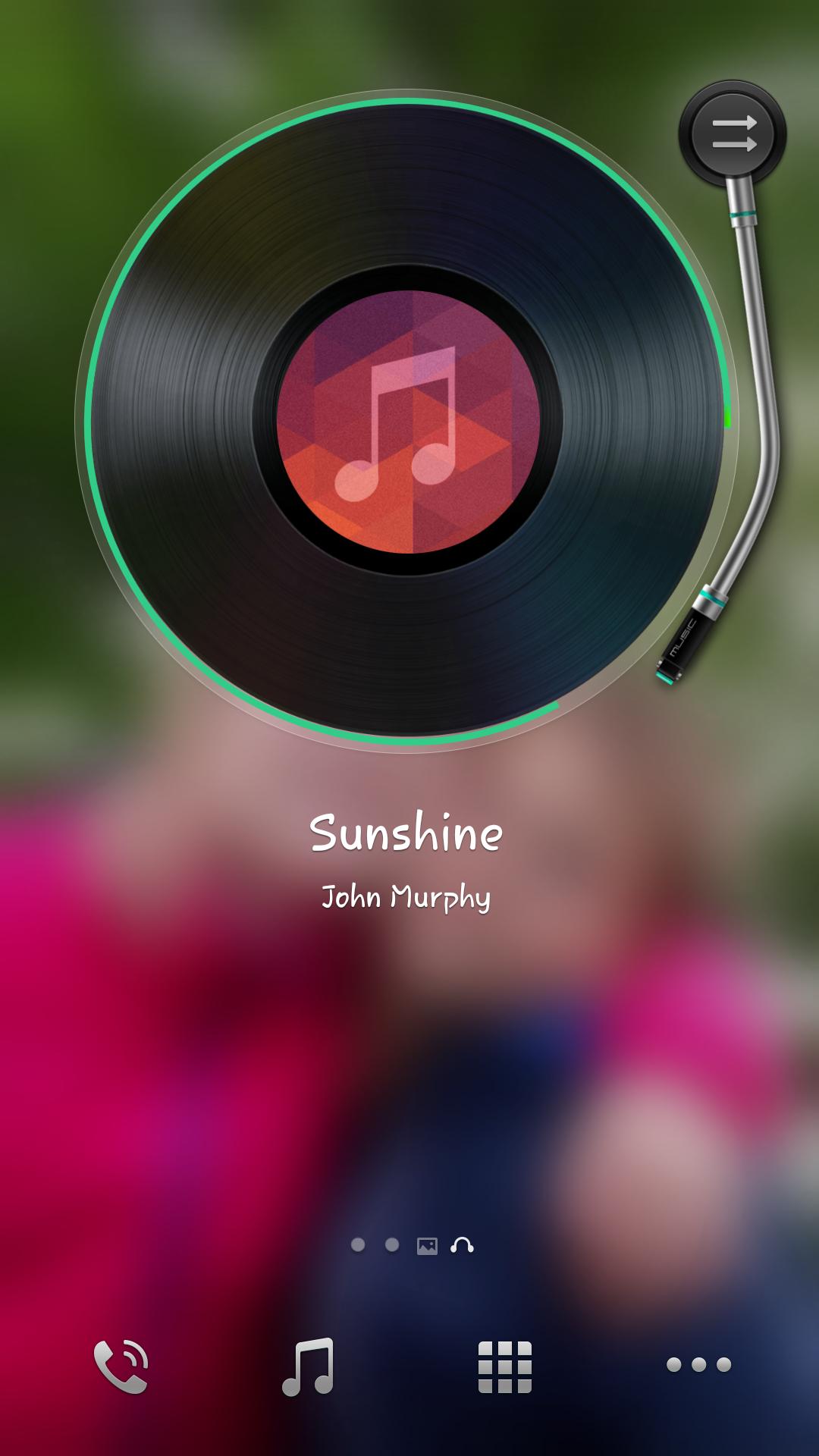Viewport: 819px width, 1456px height.
Task: Tap the vinyl record to play Sunshine
Action: click(x=408, y=422)
